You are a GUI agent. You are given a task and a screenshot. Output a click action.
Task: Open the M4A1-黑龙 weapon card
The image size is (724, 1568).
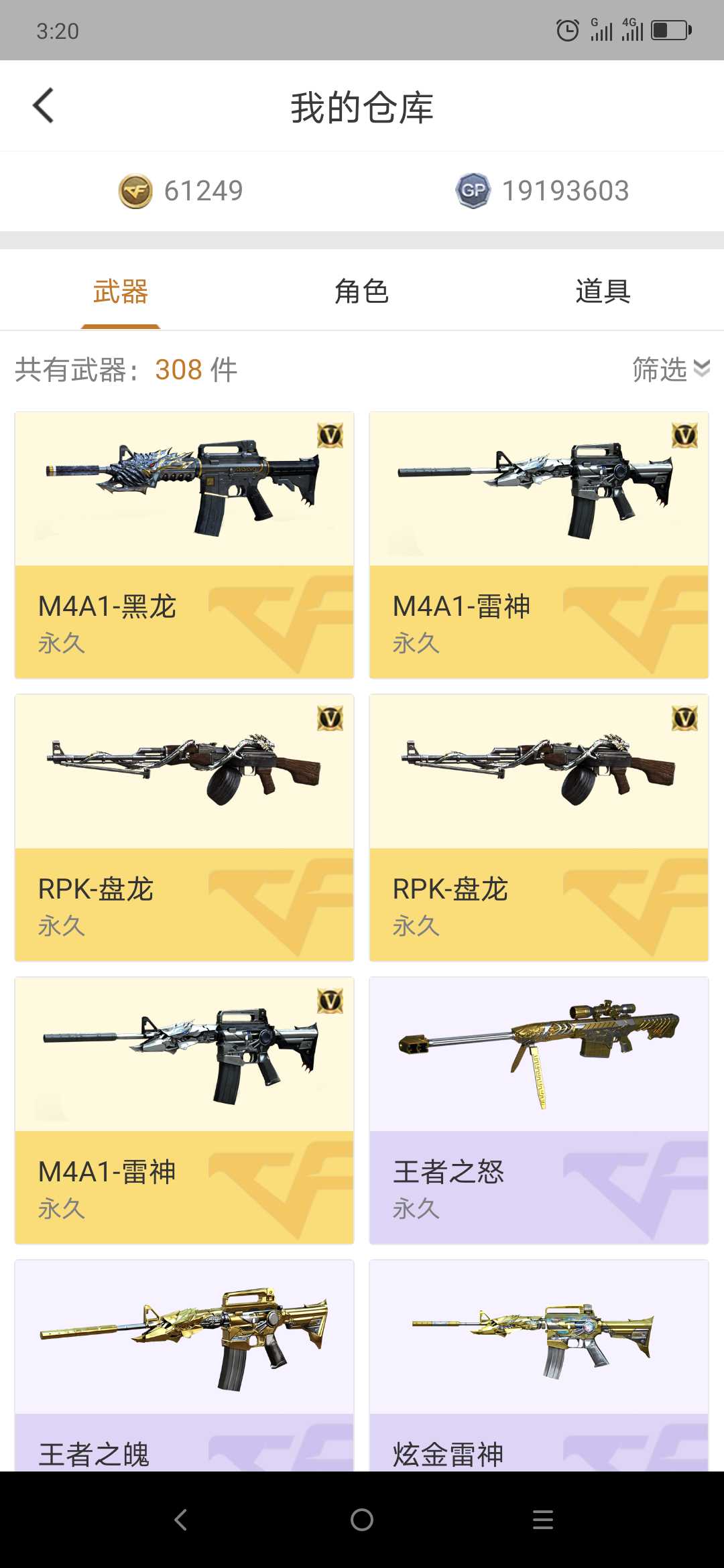184,545
